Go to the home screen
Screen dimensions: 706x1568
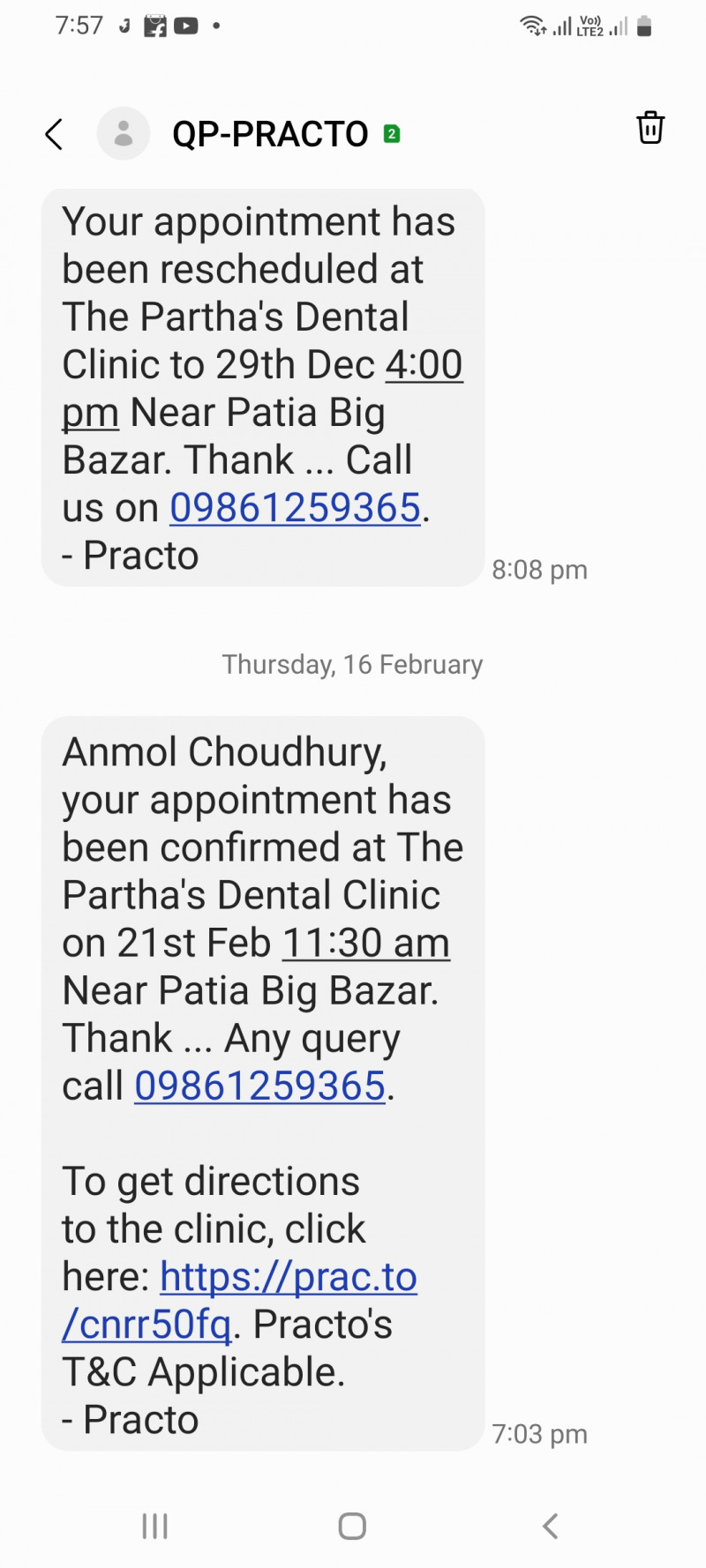pyautogui.click(x=352, y=1526)
